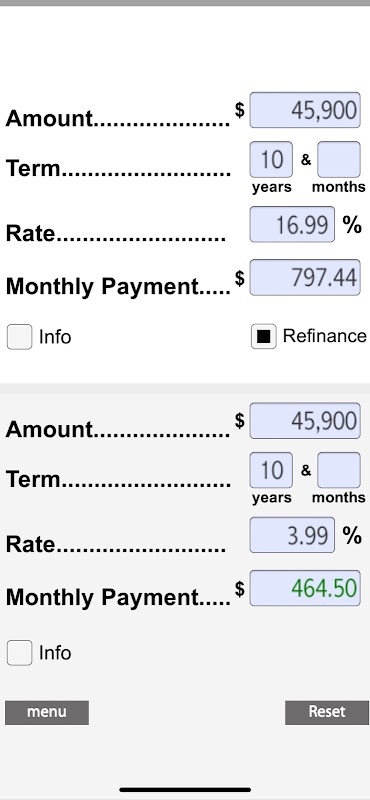Edit the 16.99 percent rate field
The height and width of the screenshot is (800, 370).
tap(292, 224)
